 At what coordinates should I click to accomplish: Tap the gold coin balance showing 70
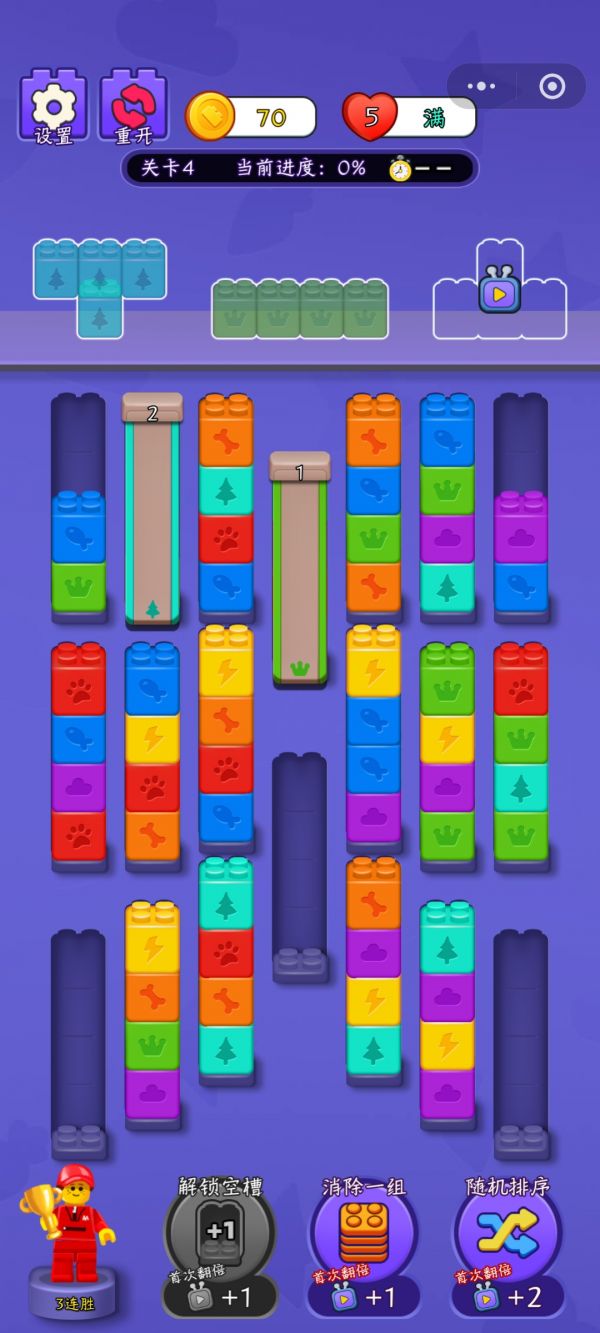click(251, 117)
